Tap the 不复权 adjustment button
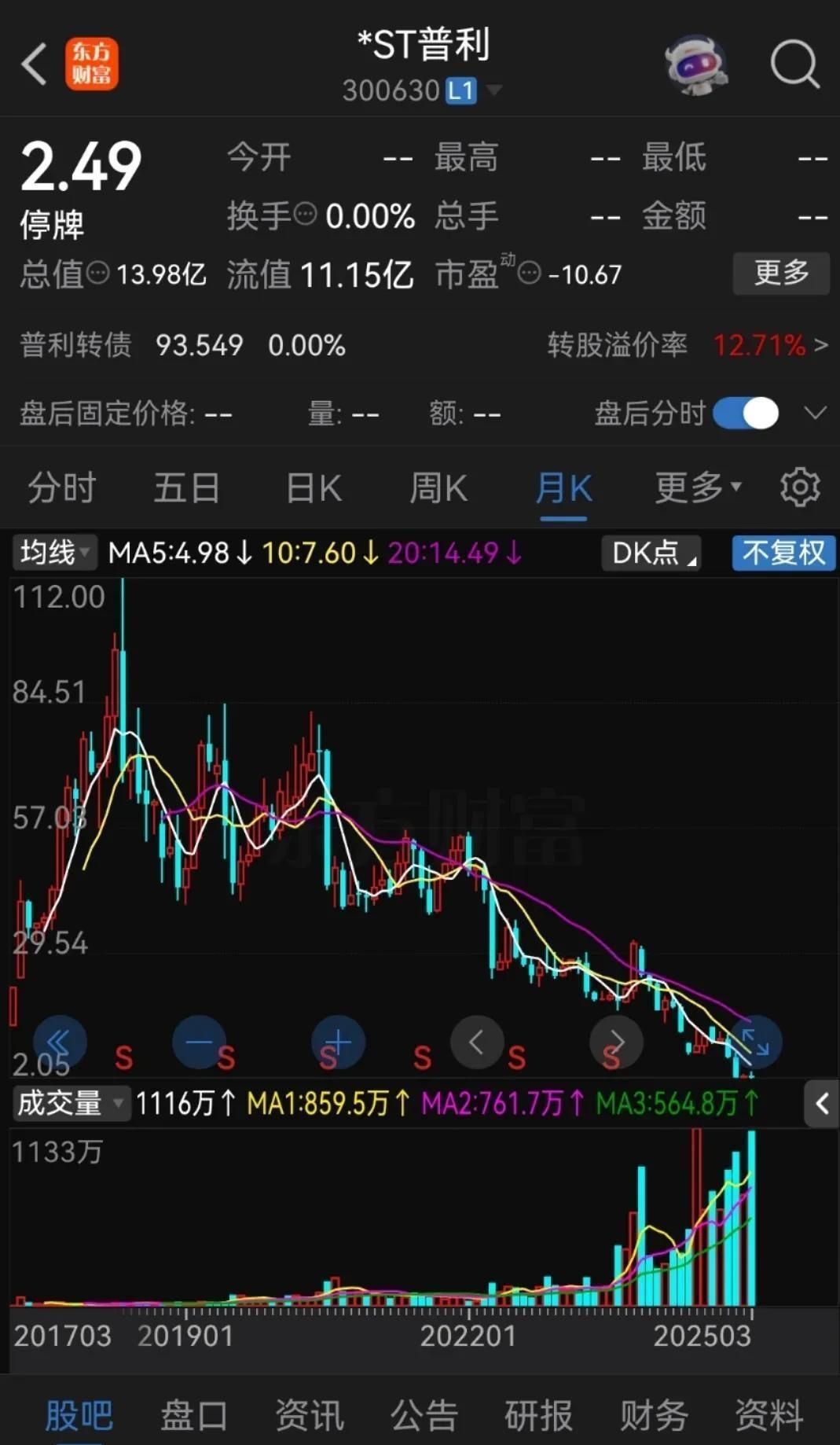The image size is (840, 1445). (783, 553)
